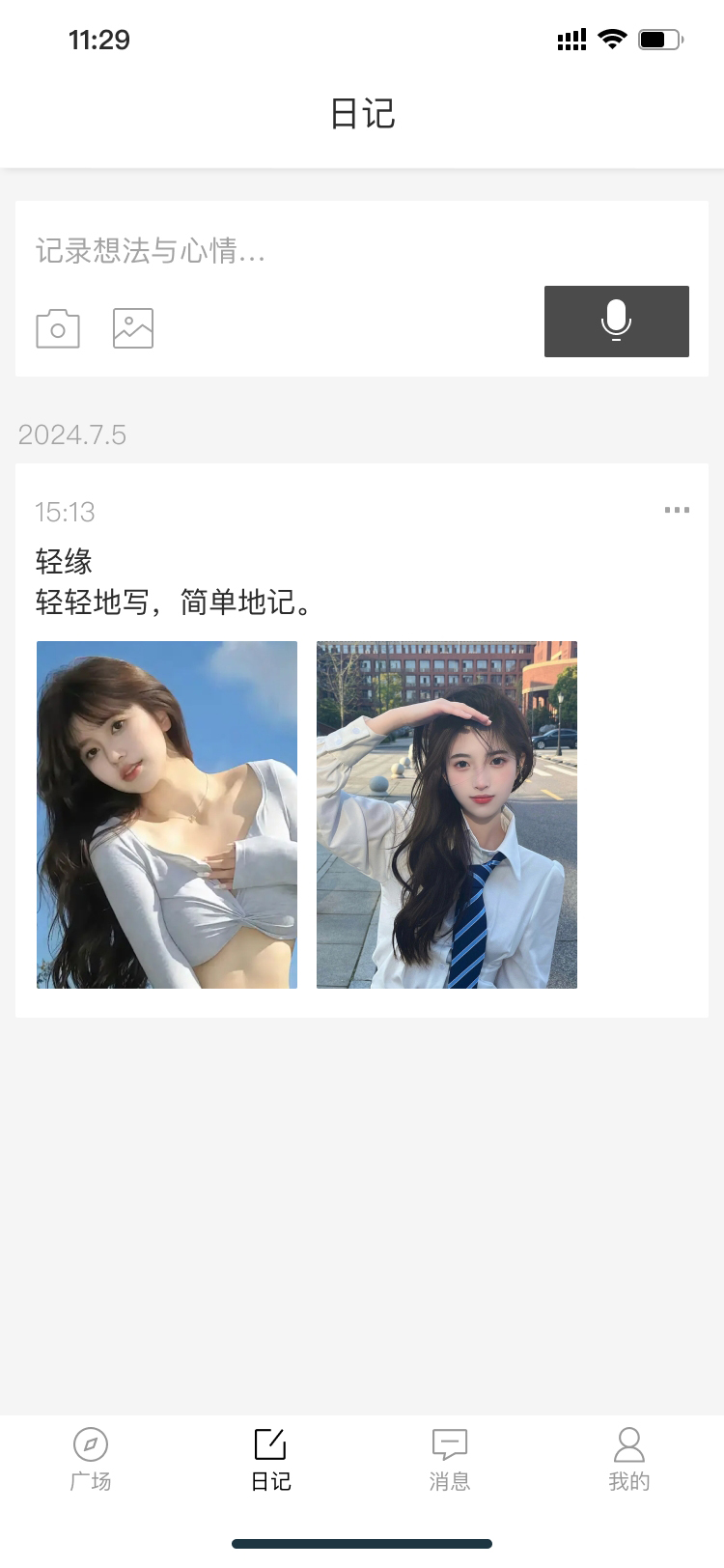The image size is (724, 1568).
Task: Switch to the 广场 tab
Action: click(91, 1460)
